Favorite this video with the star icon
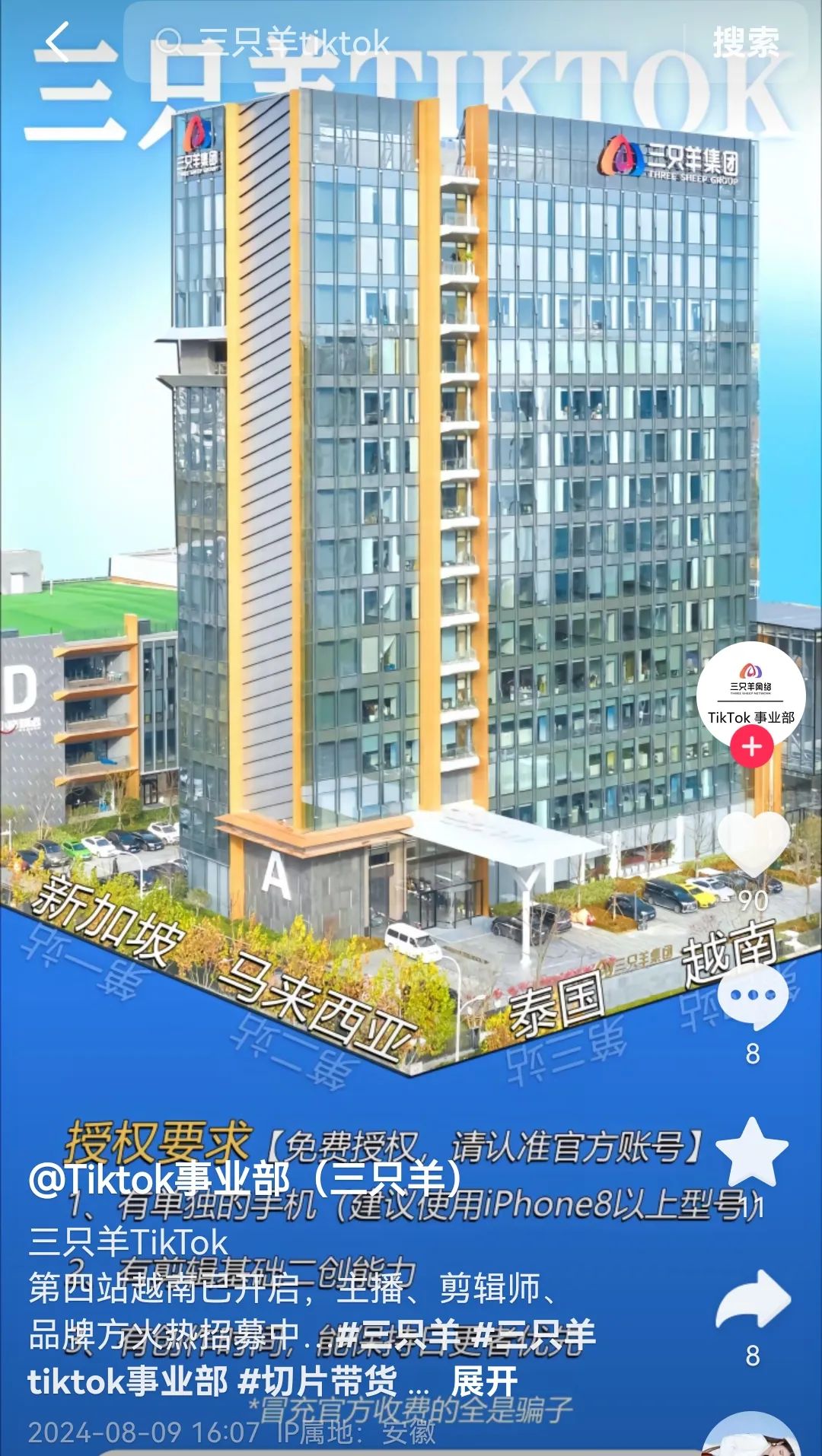Viewport: 822px width, 1456px height. (752, 1154)
